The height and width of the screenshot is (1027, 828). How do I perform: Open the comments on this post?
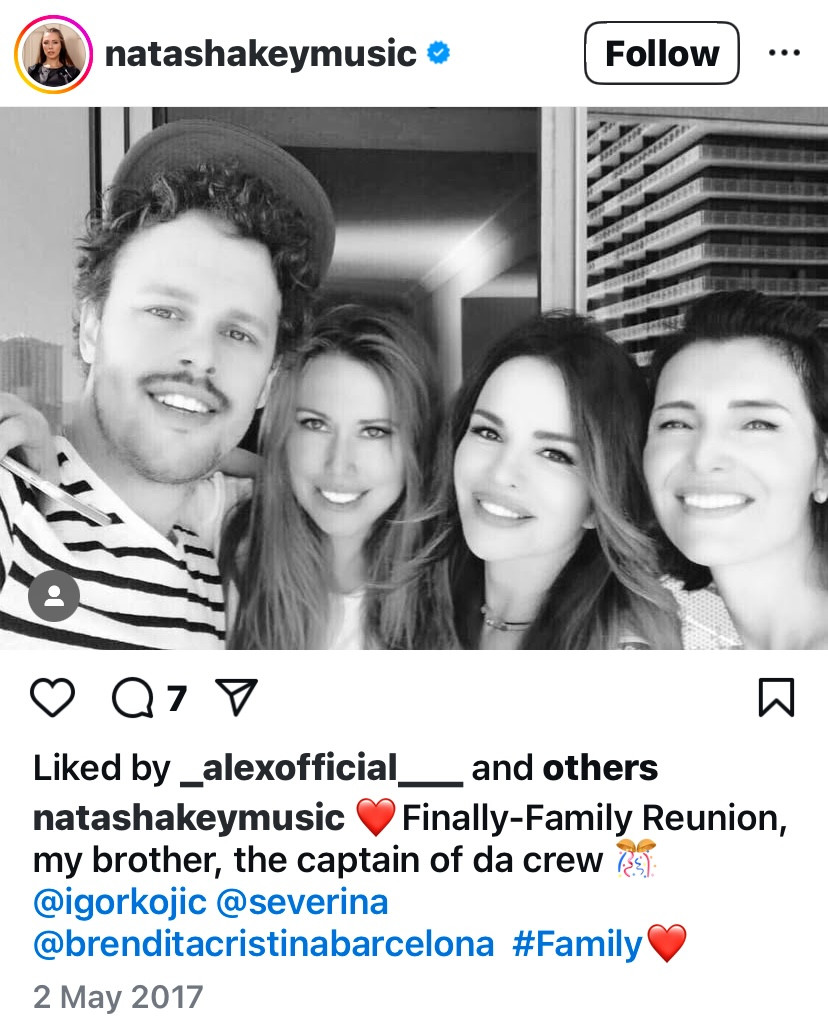point(134,698)
